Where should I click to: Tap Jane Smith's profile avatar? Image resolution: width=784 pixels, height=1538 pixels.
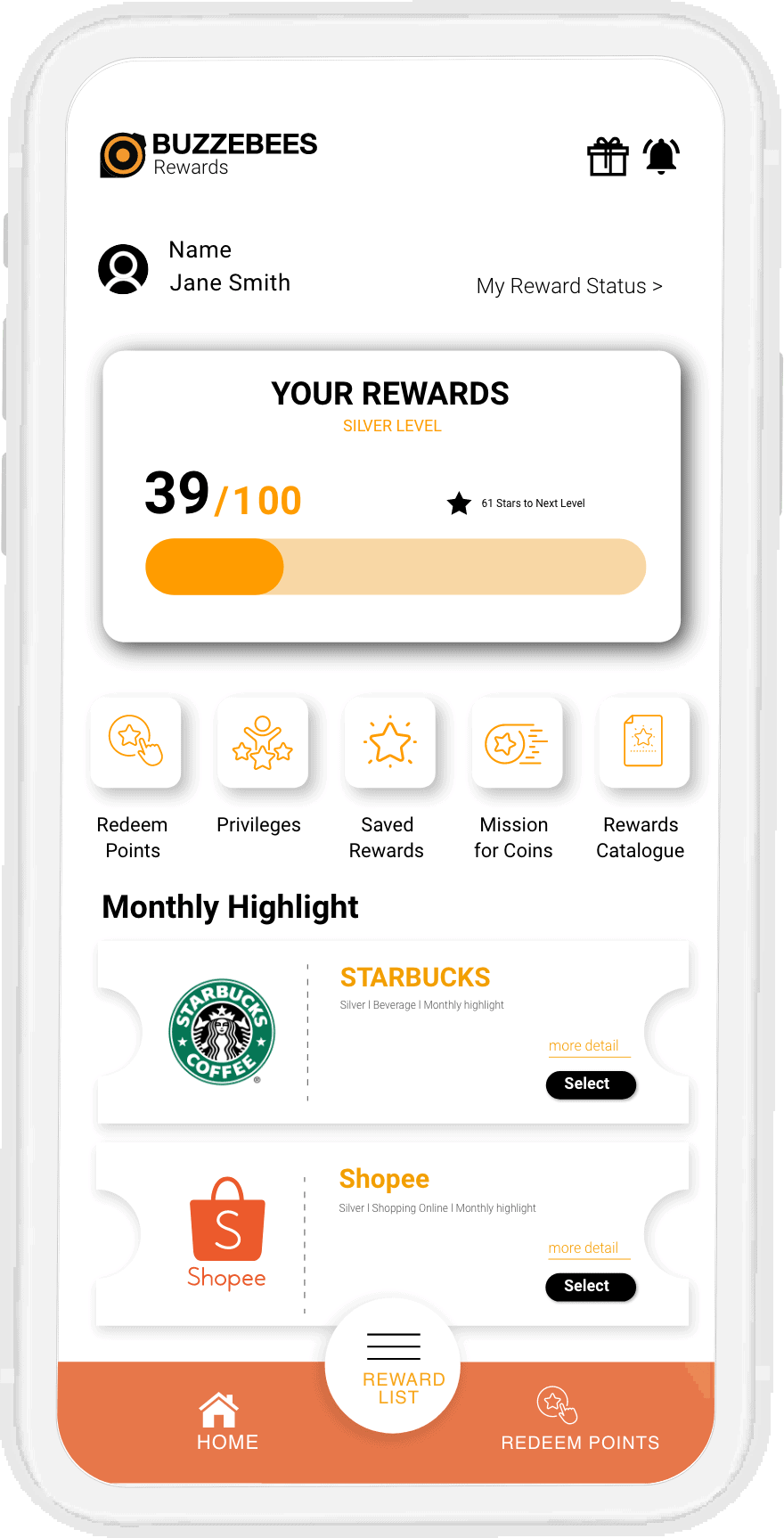[123, 269]
